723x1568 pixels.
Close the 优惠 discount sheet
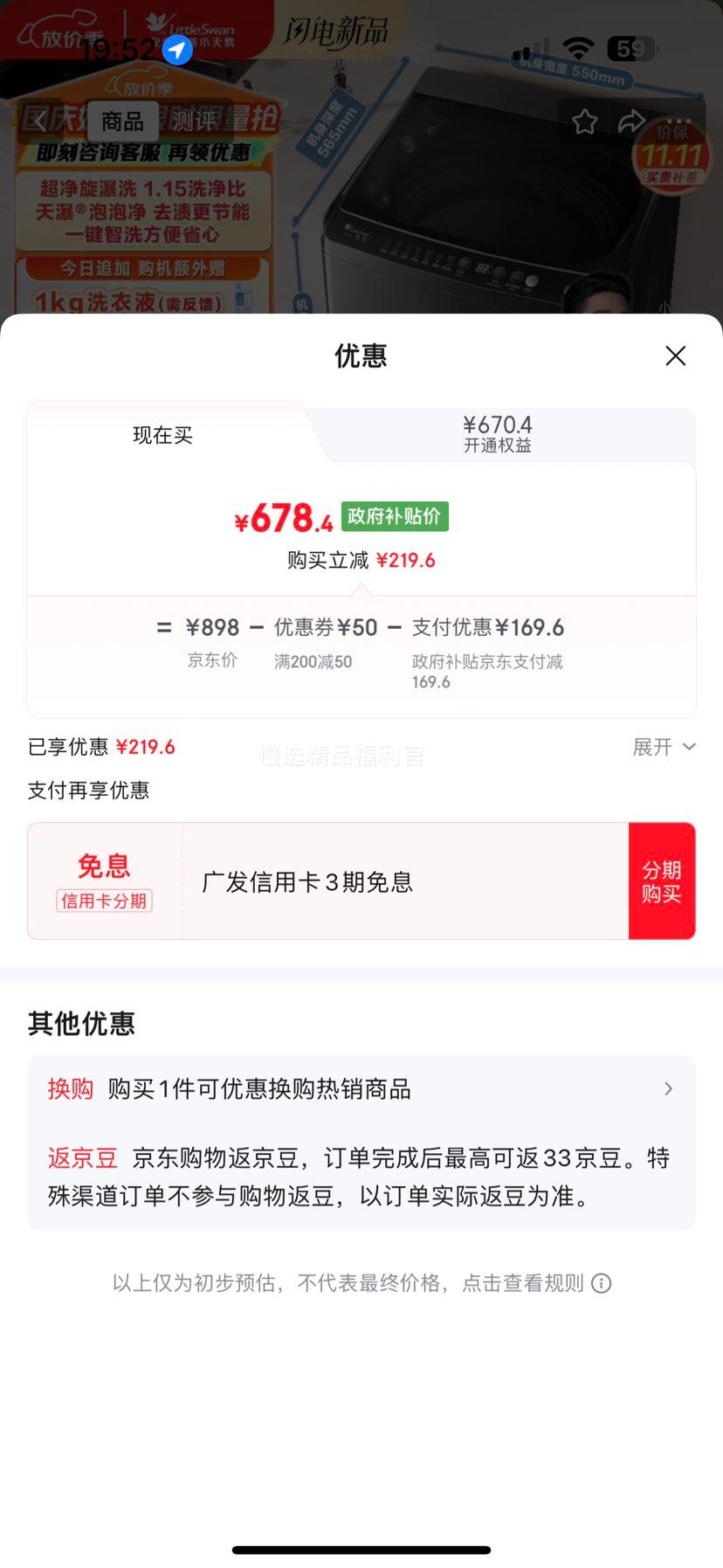[675, 356]
